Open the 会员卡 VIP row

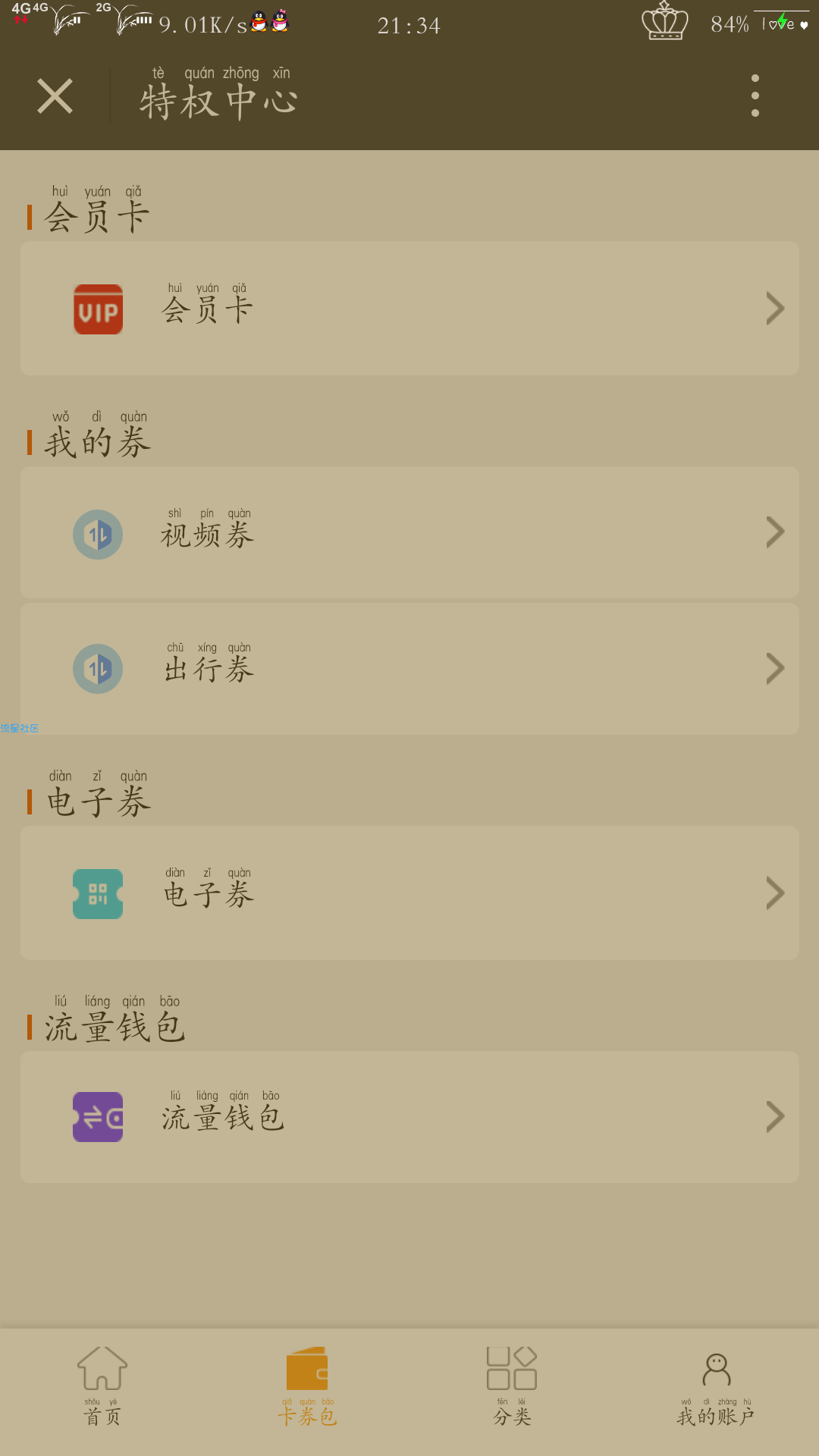(x=409, y=309)
